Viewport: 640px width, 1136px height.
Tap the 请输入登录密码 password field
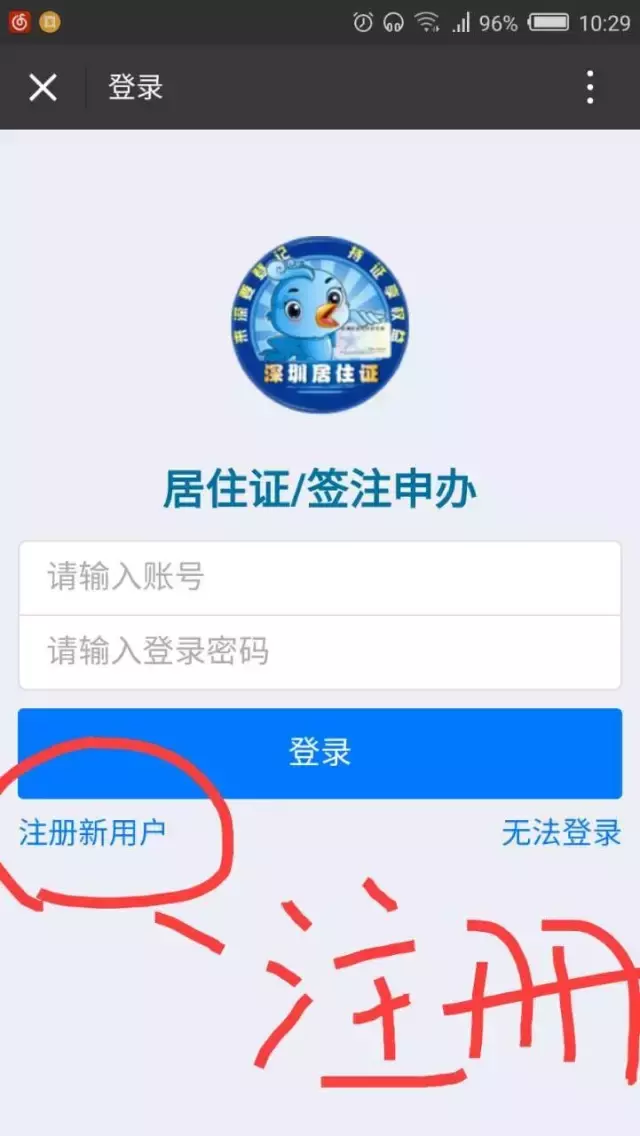point(320,652)
